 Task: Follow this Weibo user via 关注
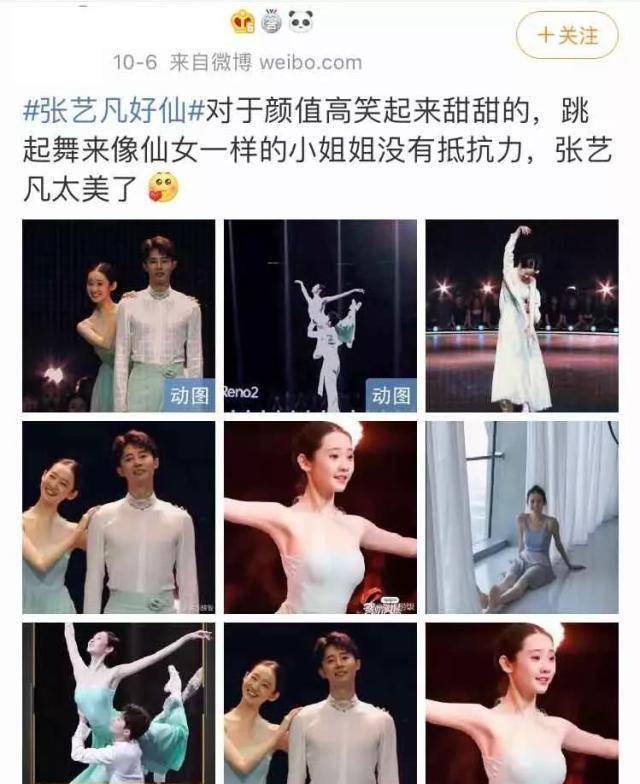[x=567, y=35]
